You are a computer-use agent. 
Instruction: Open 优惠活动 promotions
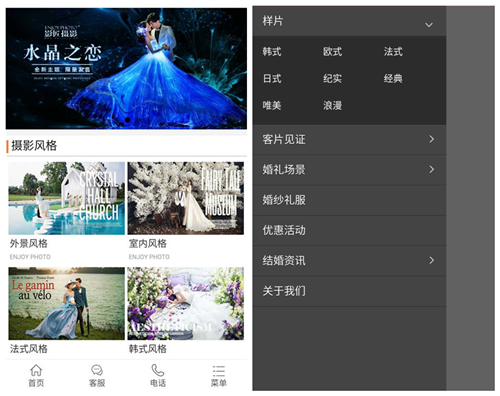tap(349, 230)
